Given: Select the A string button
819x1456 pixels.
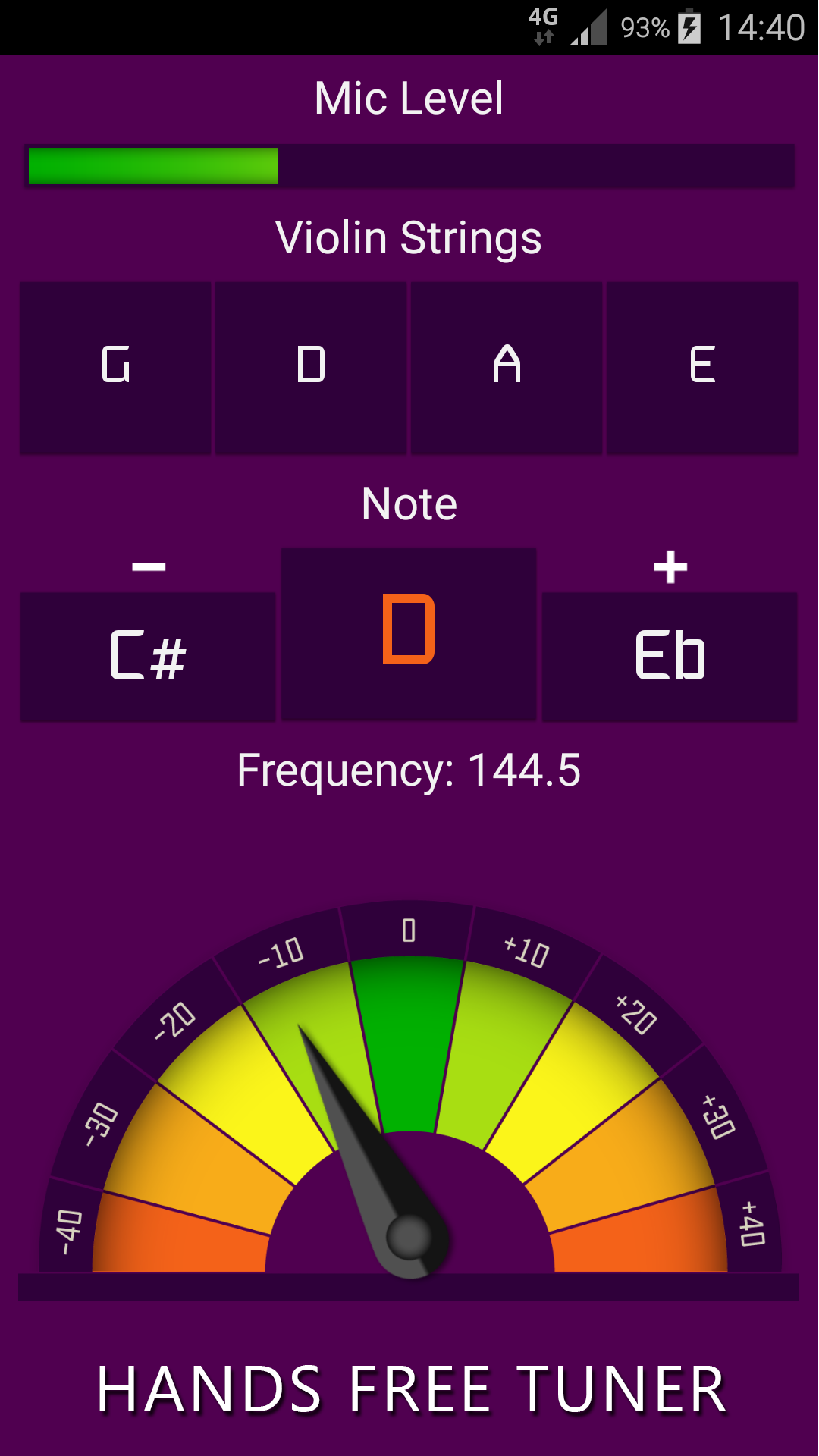Looking at the screenshot, I should click(507, 367).
